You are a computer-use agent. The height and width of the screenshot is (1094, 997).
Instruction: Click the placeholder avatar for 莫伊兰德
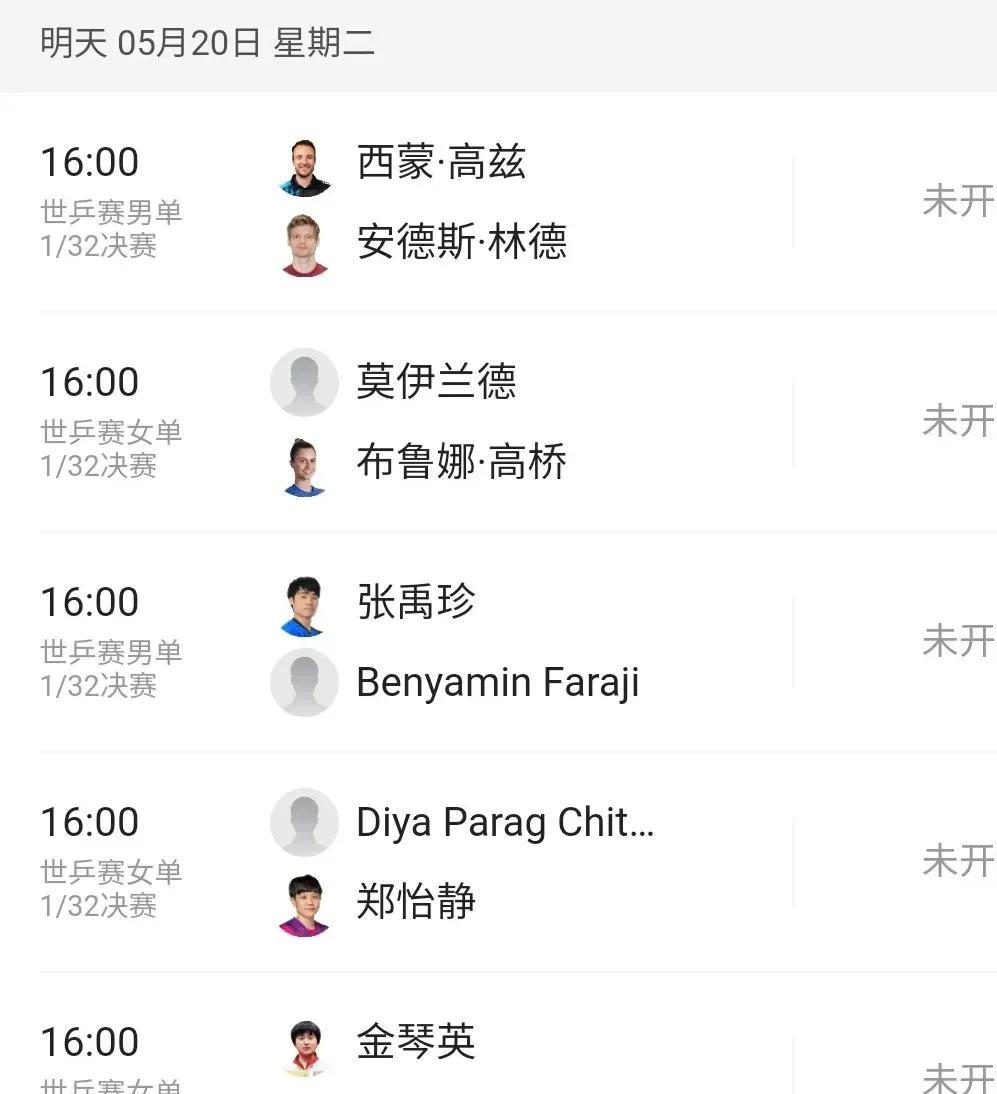[304, 382]
